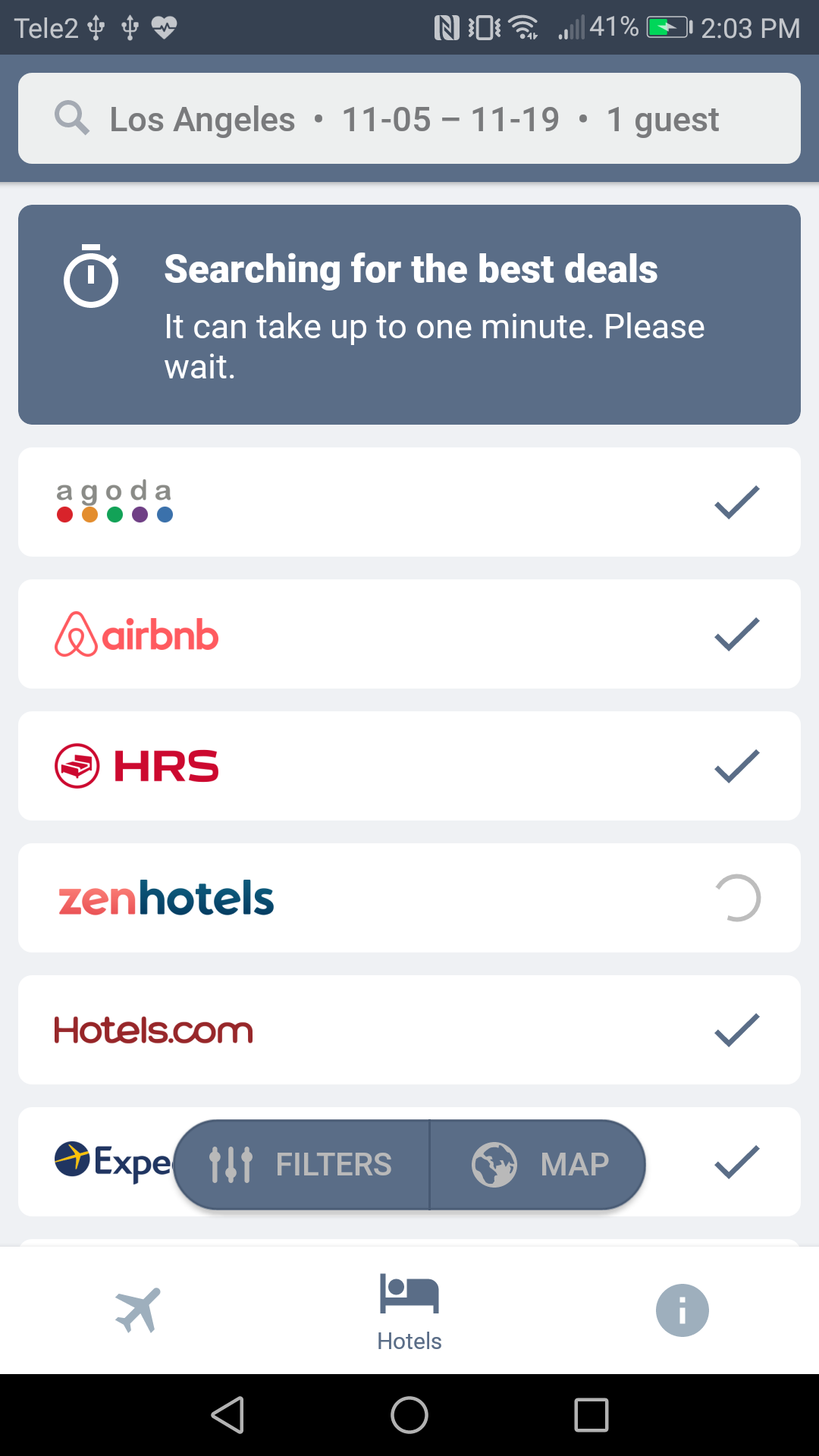
Task: Show hotels on the map
Action: 538,1164
